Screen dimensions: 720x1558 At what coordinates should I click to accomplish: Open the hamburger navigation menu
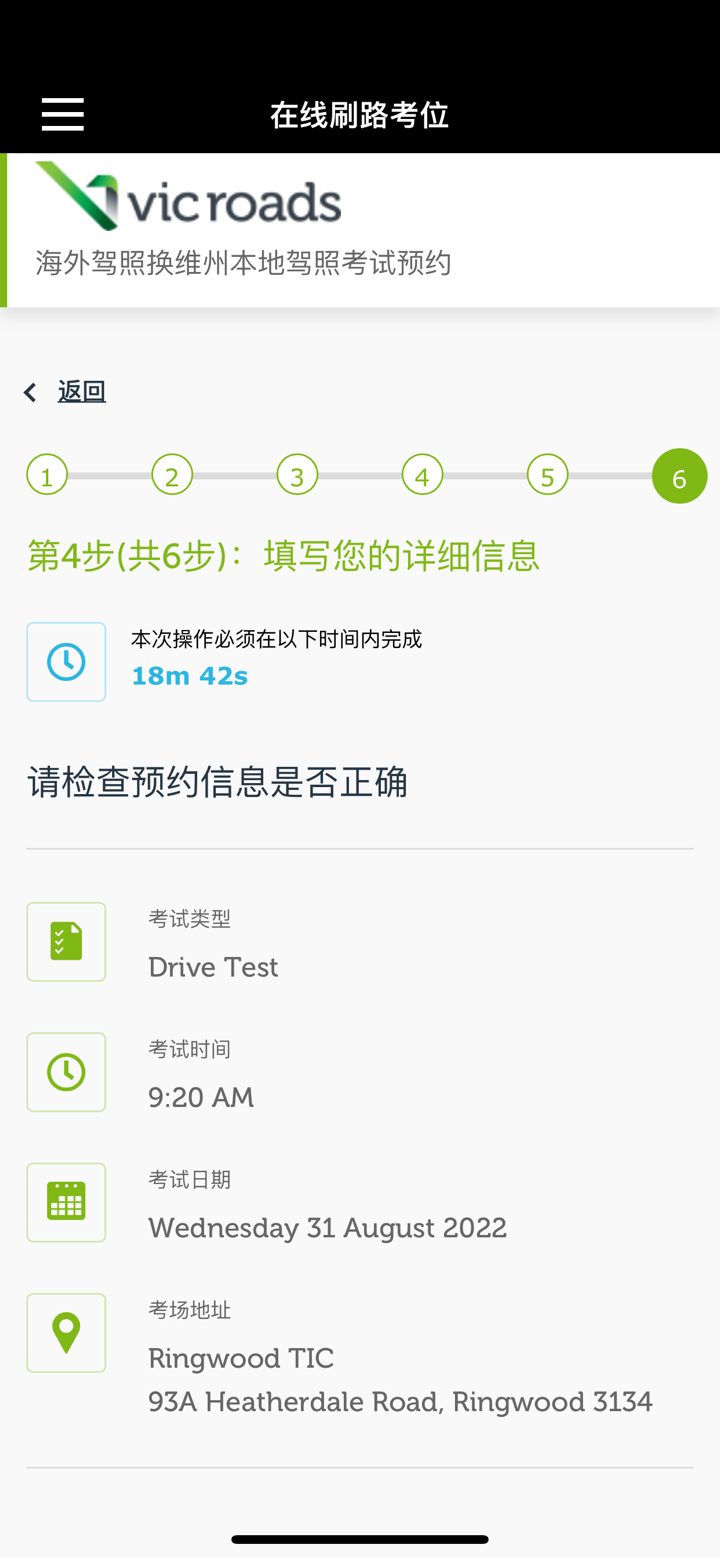(62, 114)
